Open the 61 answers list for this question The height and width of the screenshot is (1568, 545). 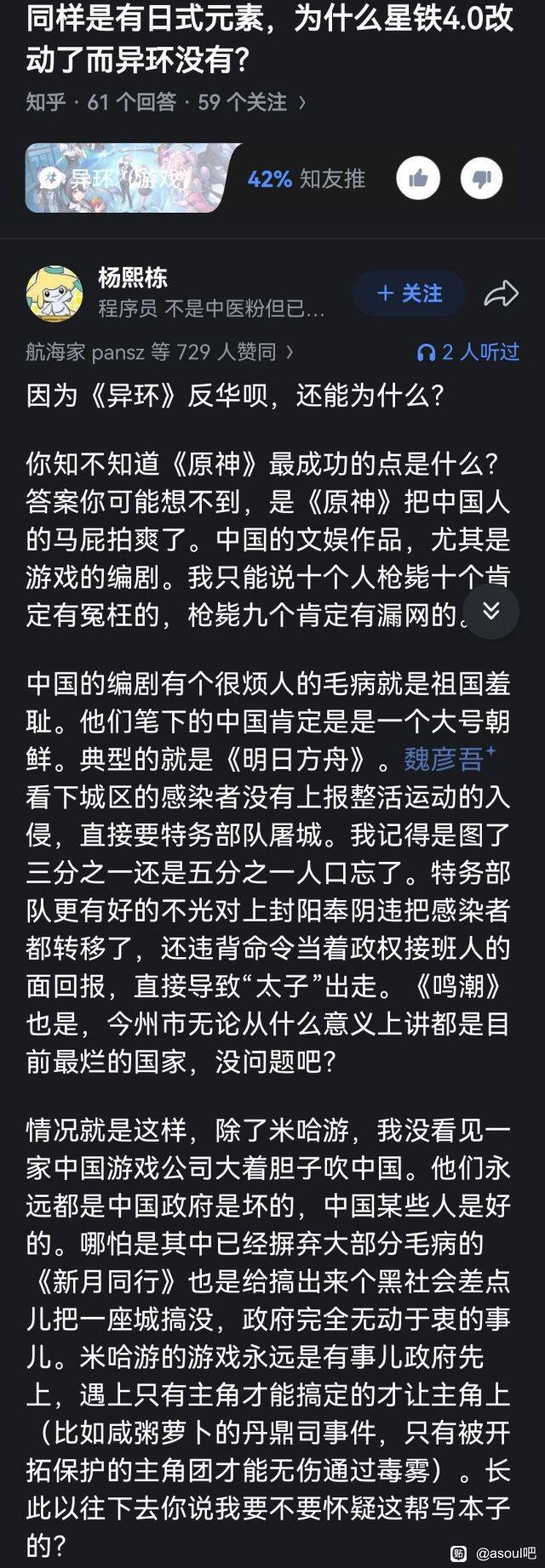coord(132,103)
